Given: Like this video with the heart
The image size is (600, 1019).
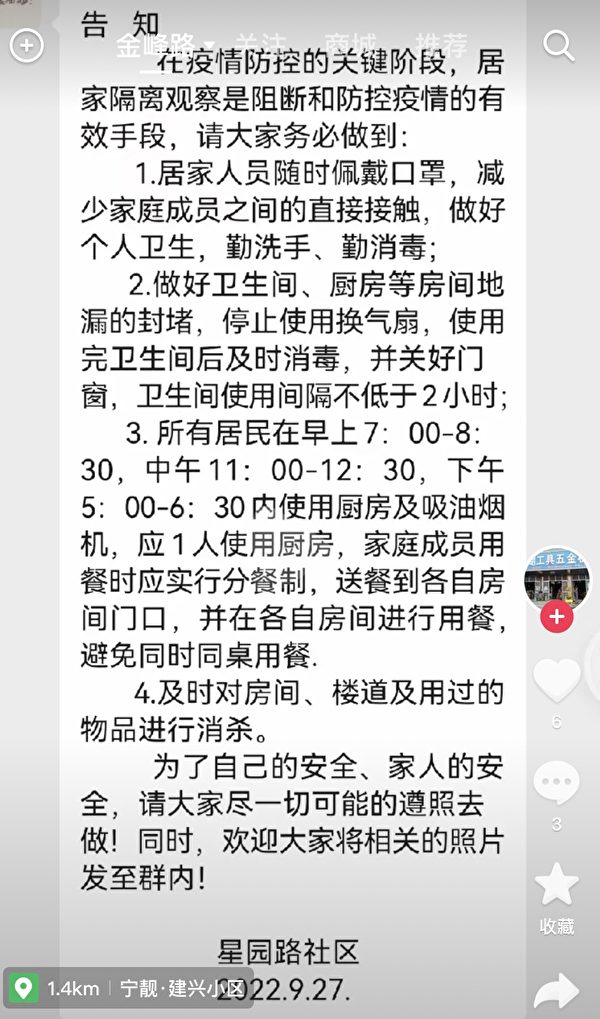Looking at the screenshot, I should (x=557, y=681).
